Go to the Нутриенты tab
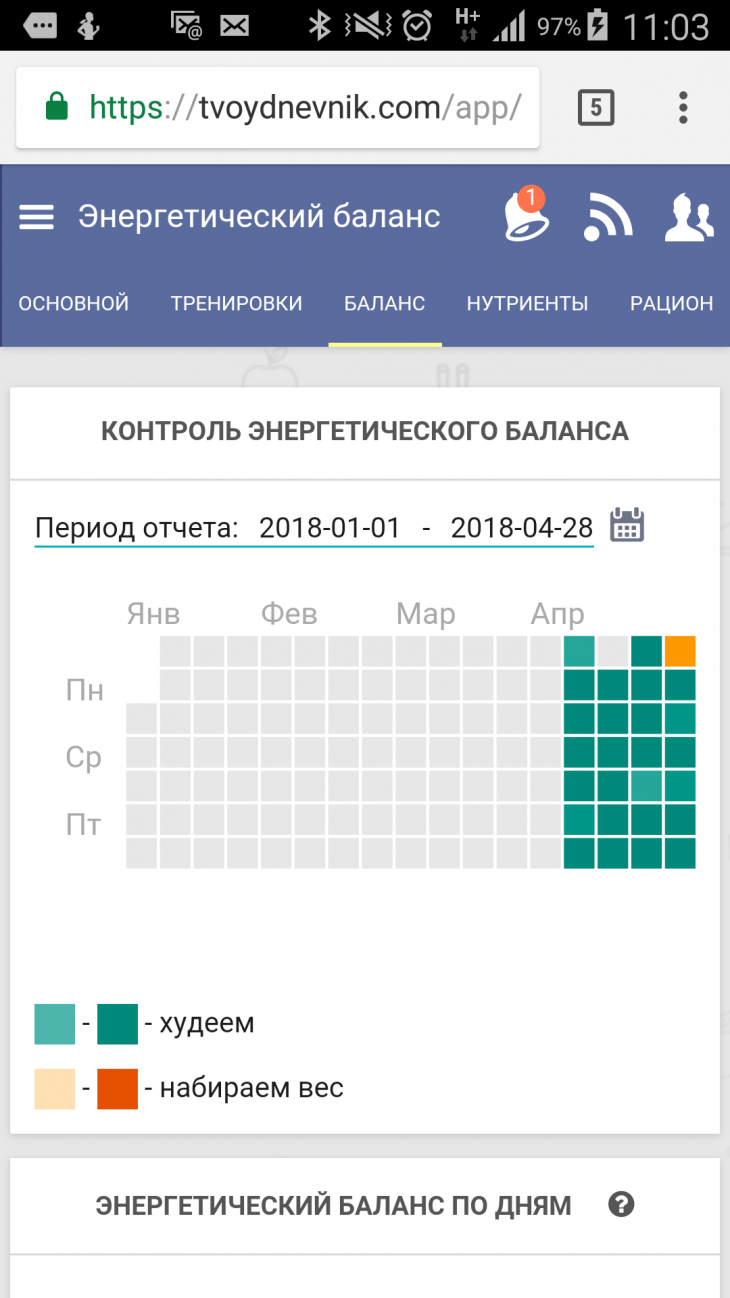The width and height of the screenshot is (730, 1298). click(527, 304)
